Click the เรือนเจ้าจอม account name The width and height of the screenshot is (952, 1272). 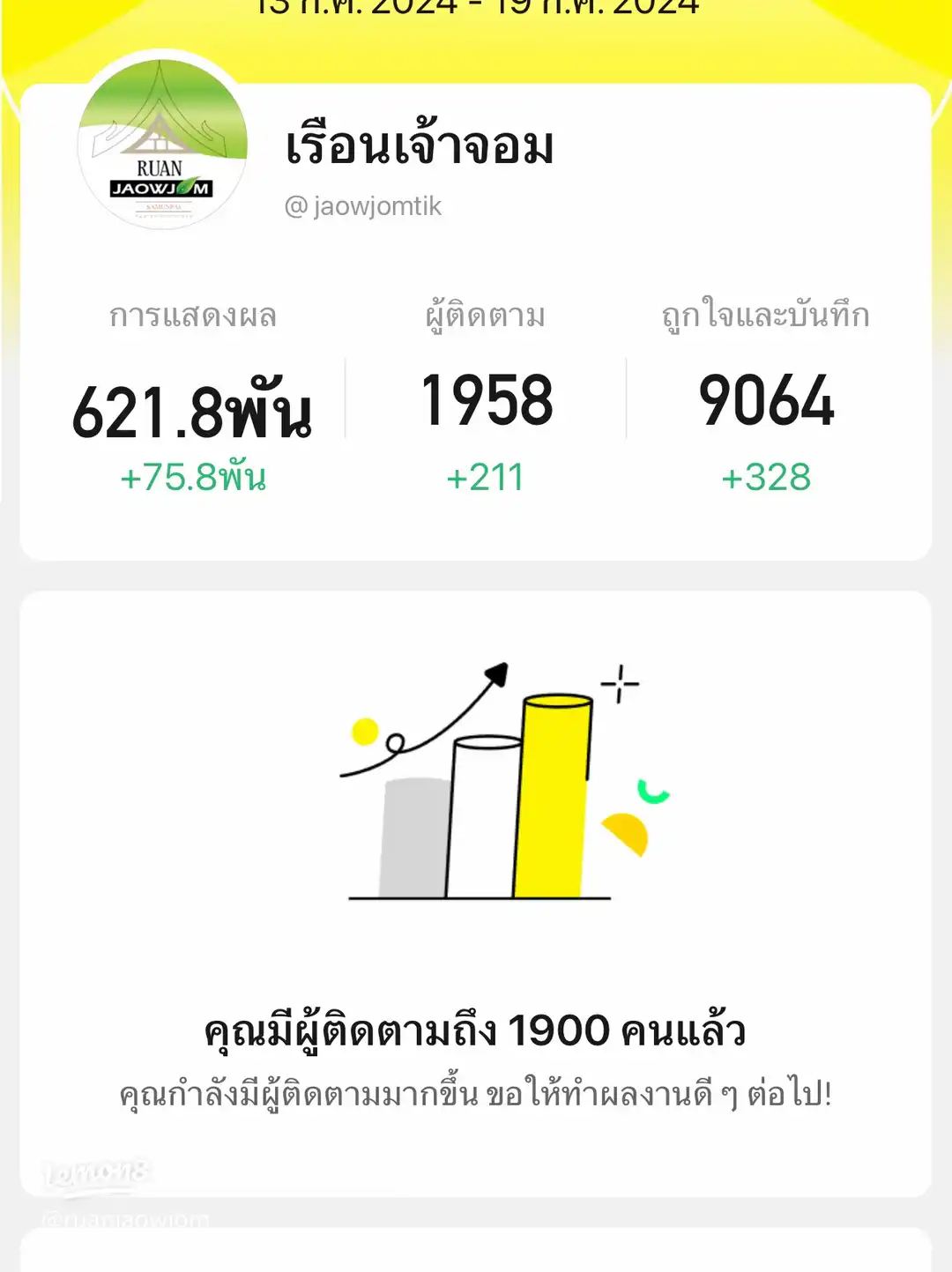pyautogui.click(x=419, y=147)
